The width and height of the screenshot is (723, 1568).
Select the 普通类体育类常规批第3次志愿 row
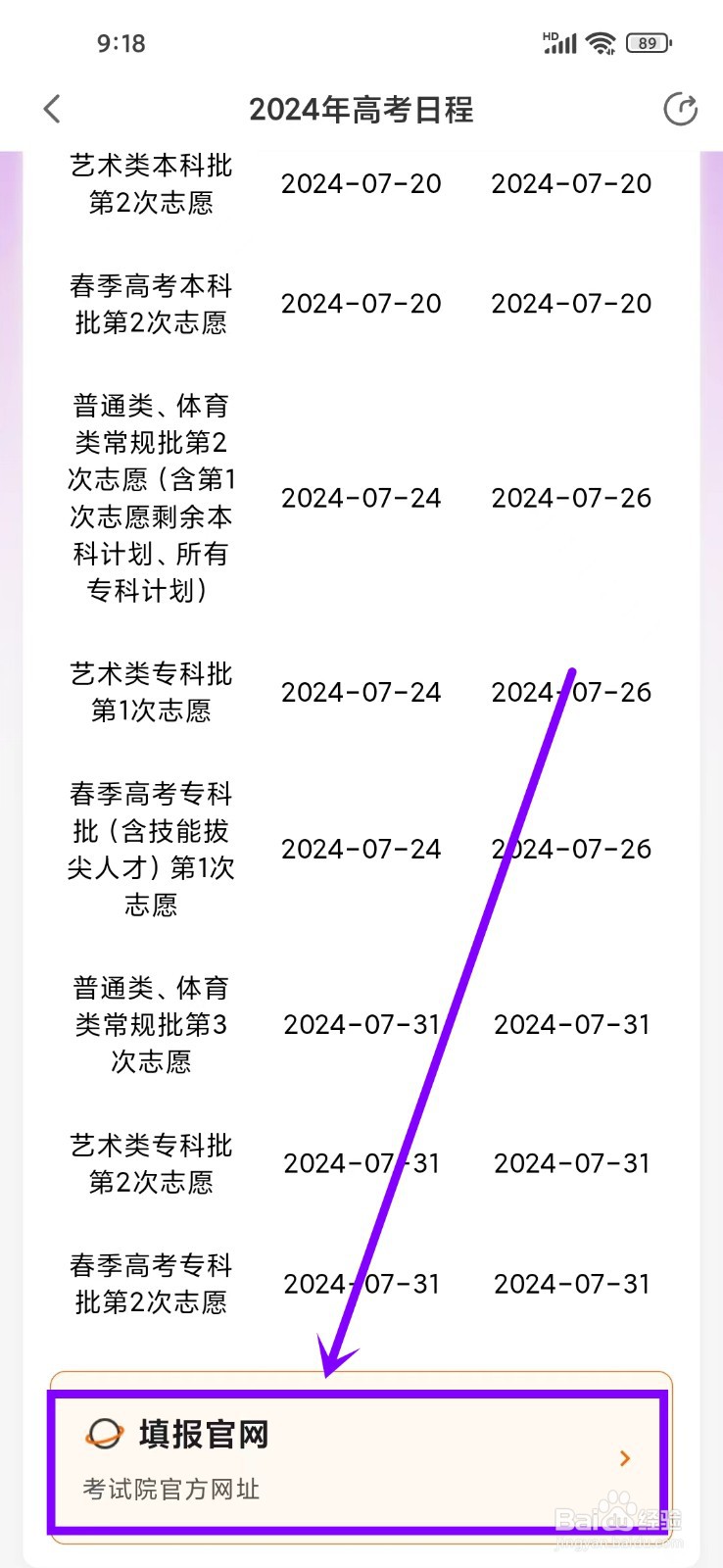point(150,1024)
